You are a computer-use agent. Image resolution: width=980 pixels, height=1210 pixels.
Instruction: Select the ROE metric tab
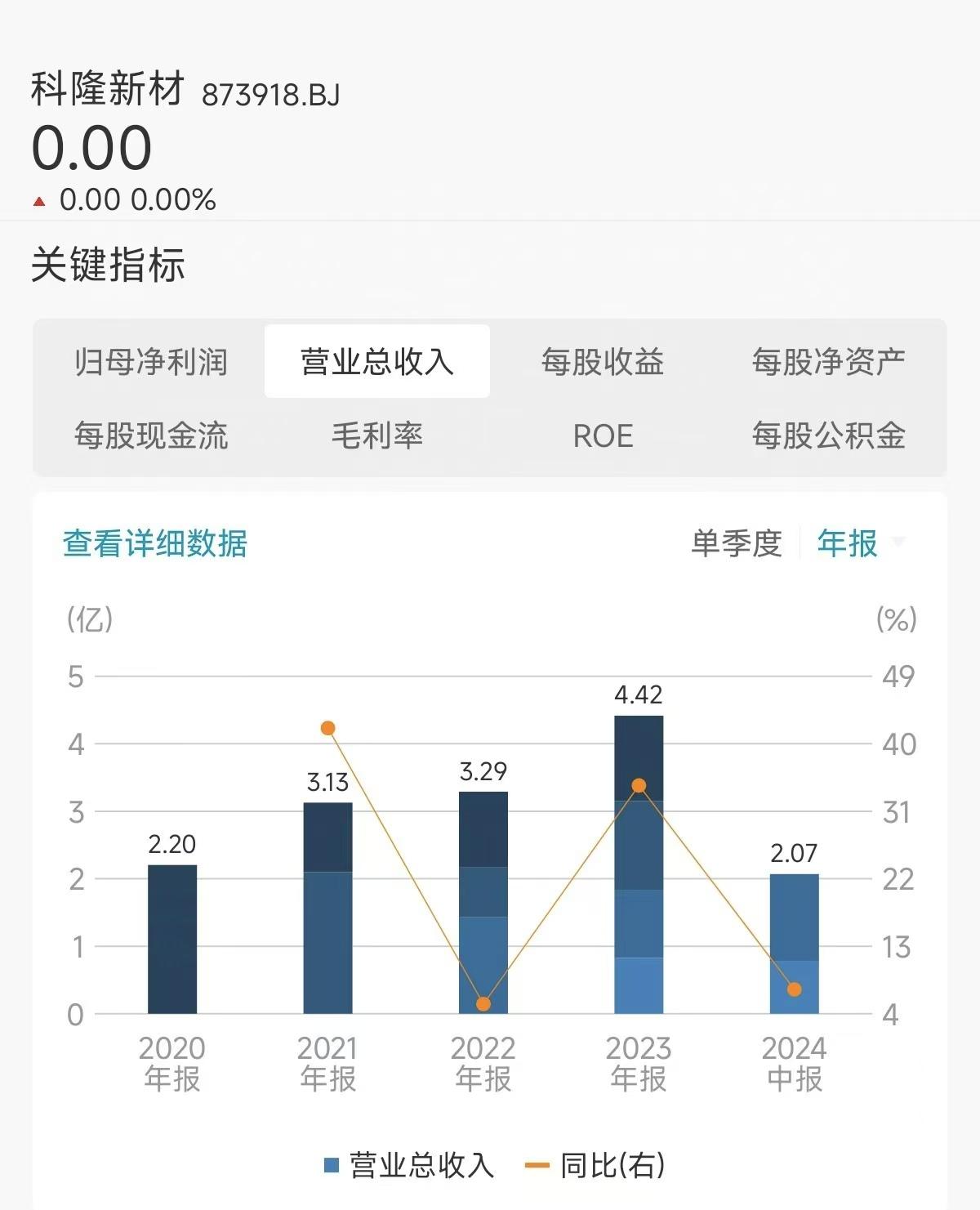(603, 435)
